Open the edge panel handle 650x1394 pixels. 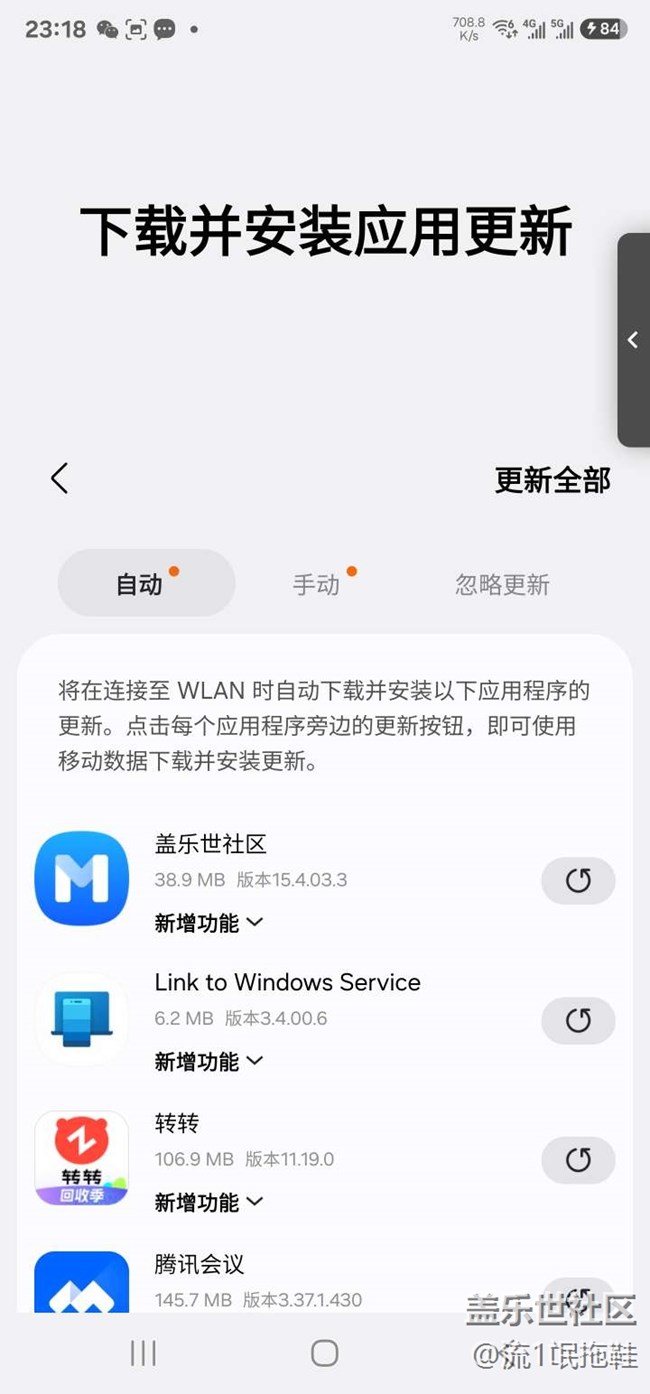[633, 340]
